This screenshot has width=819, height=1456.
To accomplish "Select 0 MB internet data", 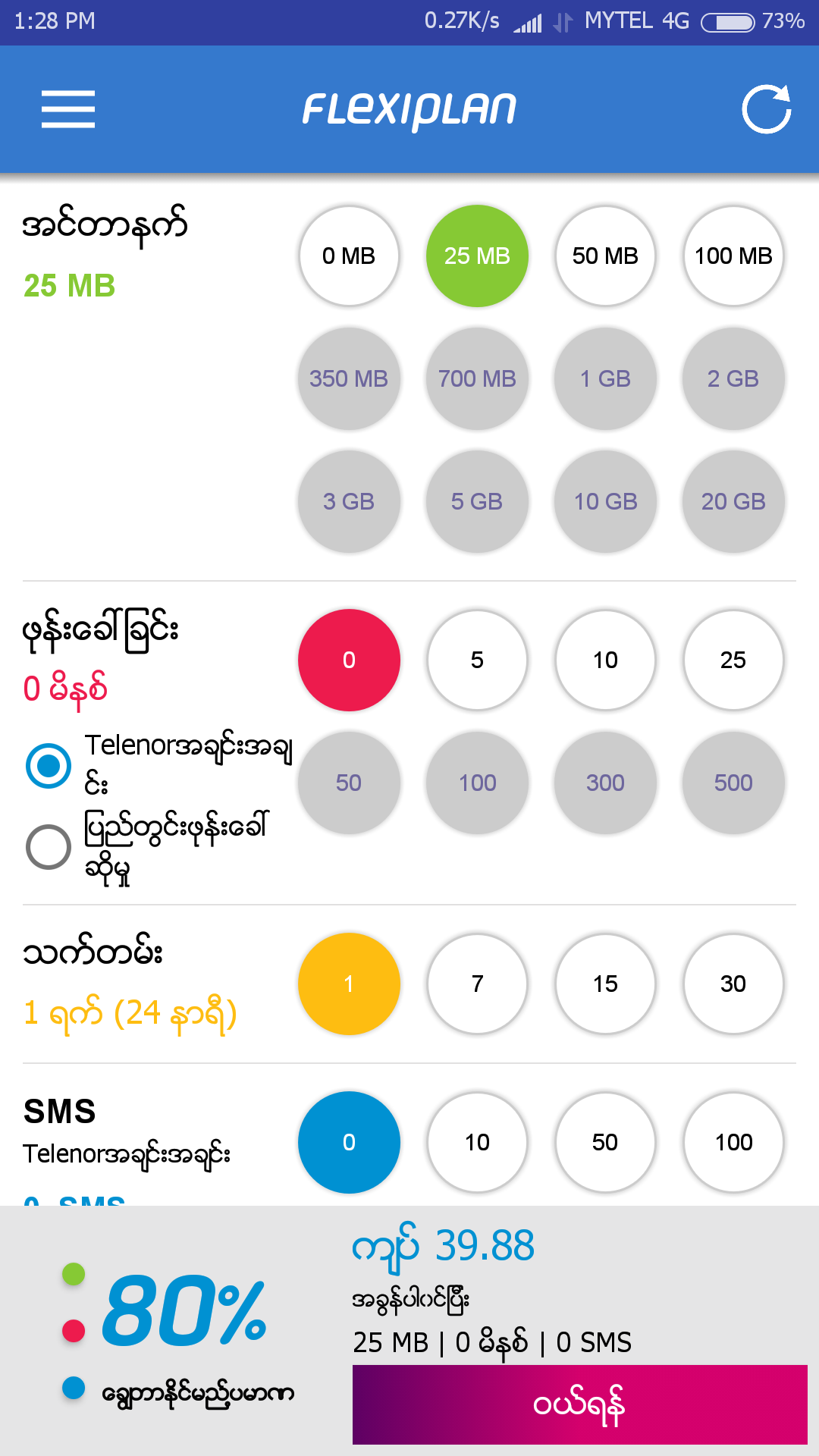I will pos(349,256).
